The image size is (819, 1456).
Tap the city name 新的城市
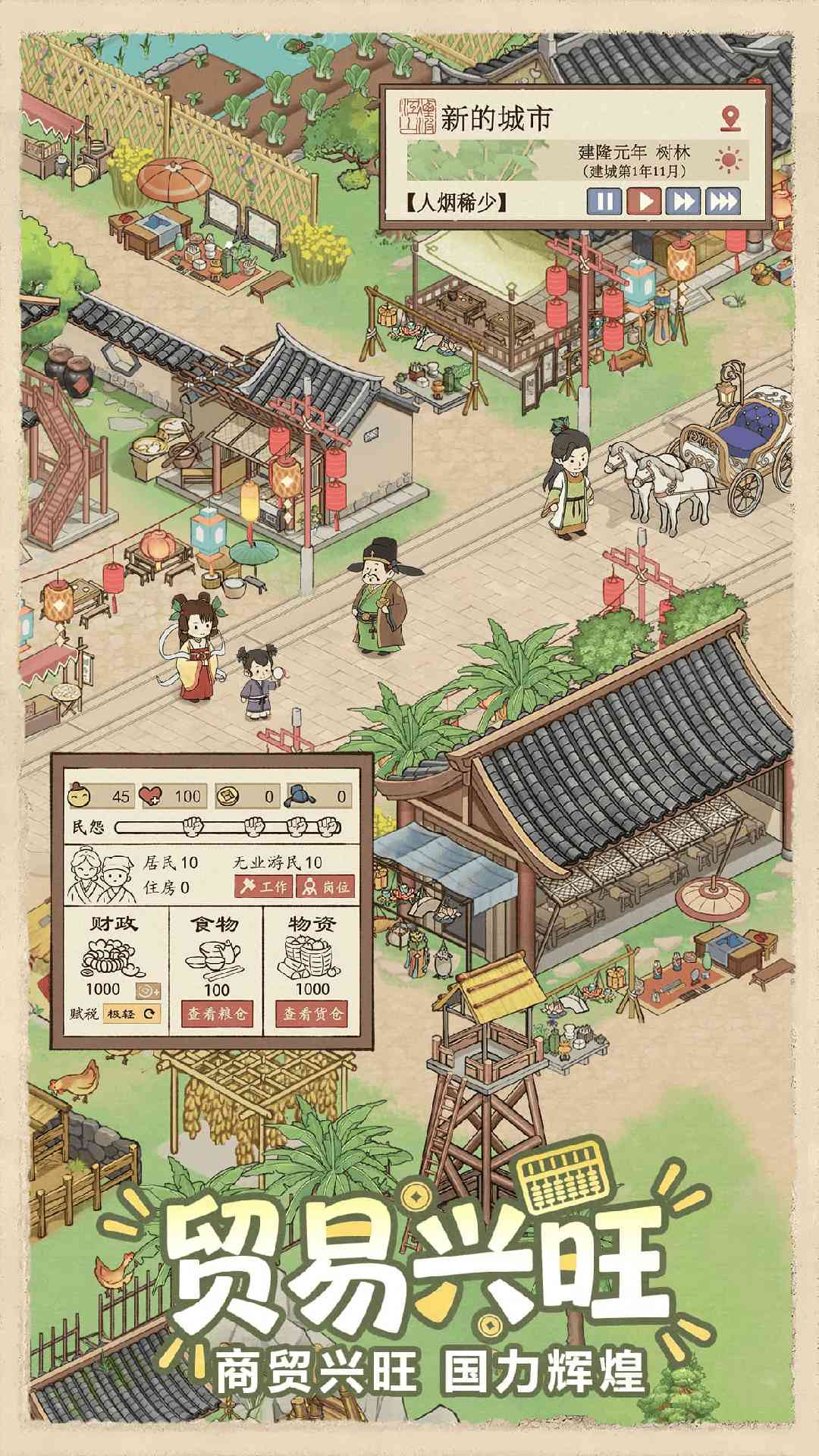tap(495, 114)
